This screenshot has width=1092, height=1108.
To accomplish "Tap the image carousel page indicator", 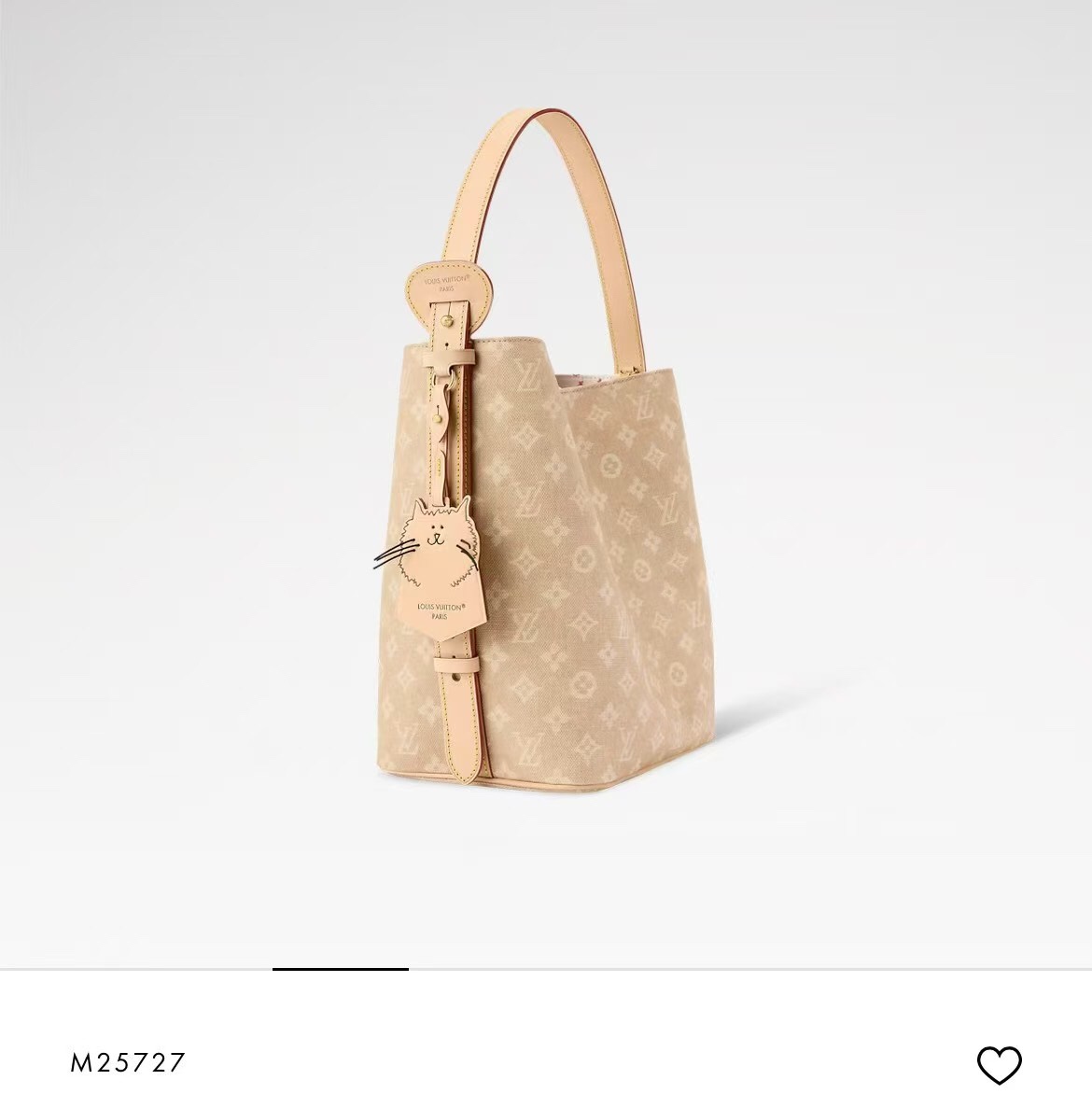I will click(341, 969).
